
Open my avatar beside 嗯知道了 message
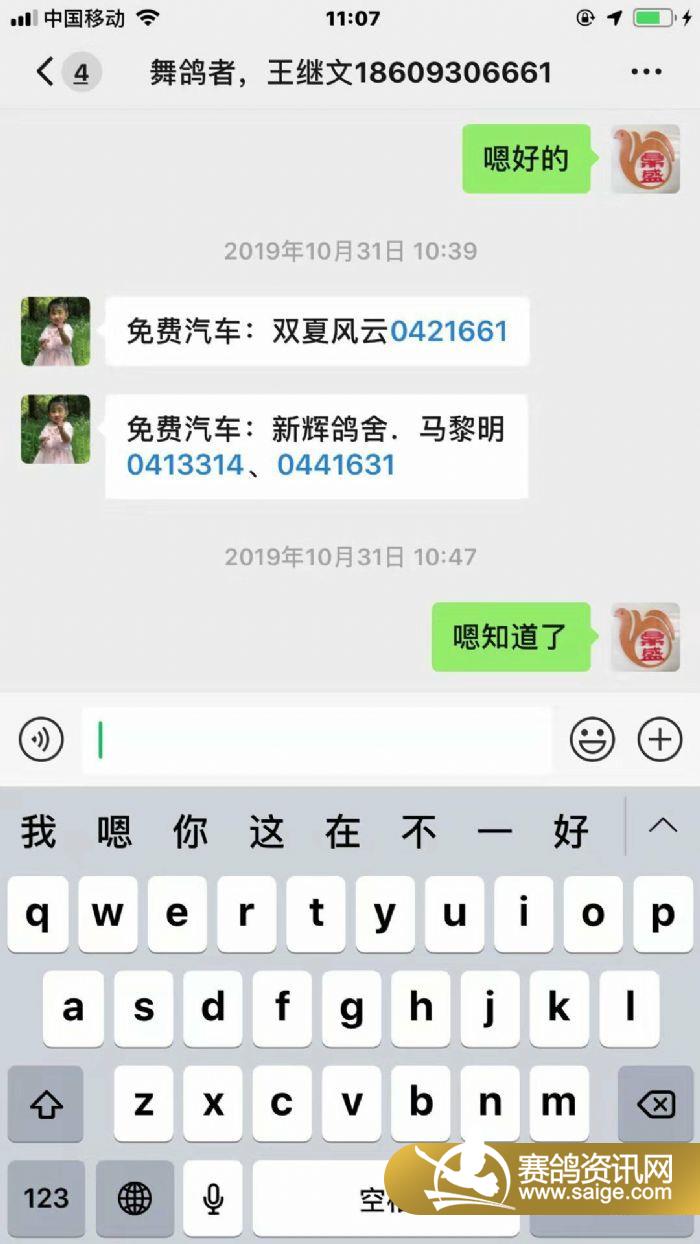pos(645,637)
